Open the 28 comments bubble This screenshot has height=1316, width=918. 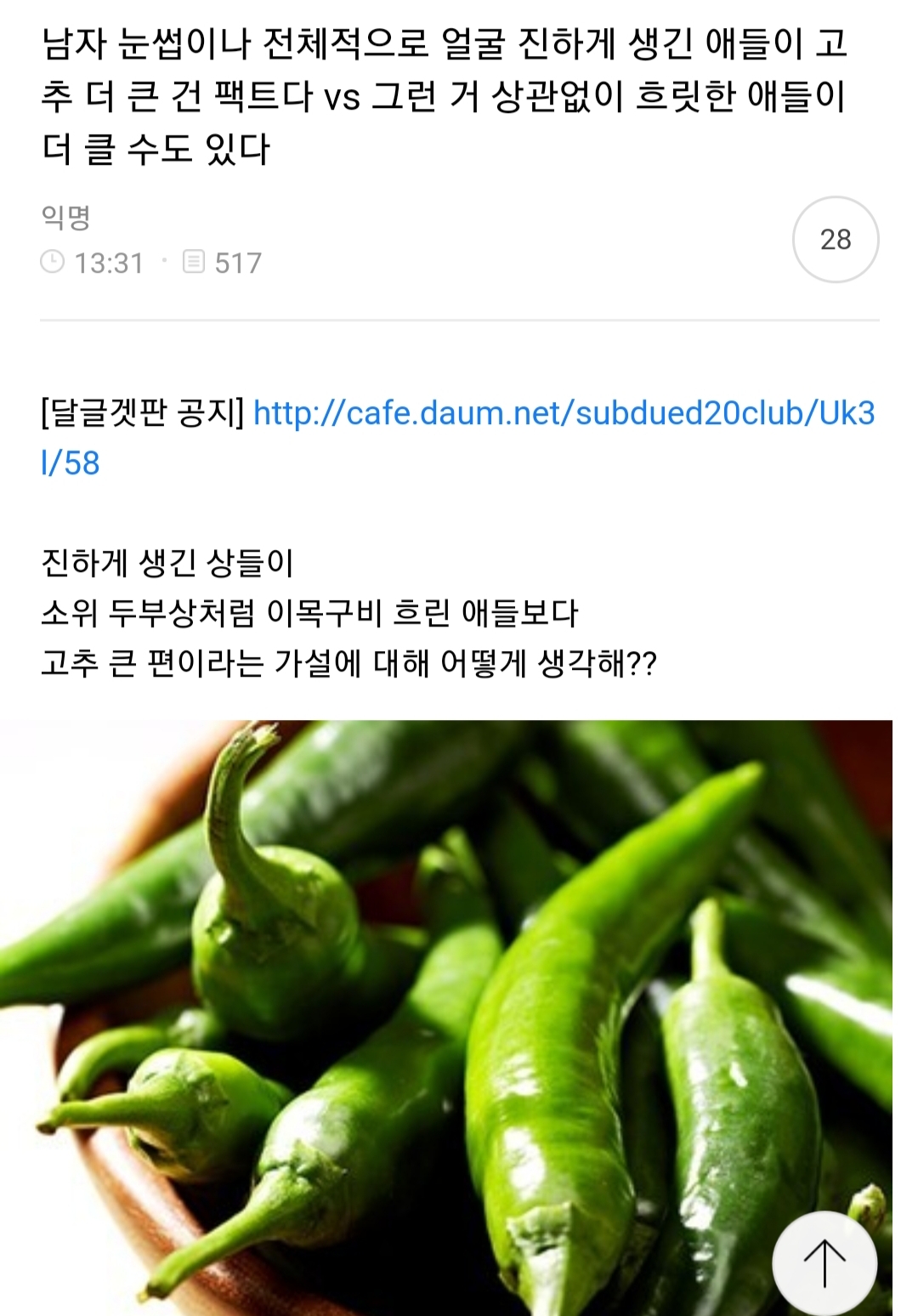835,240
